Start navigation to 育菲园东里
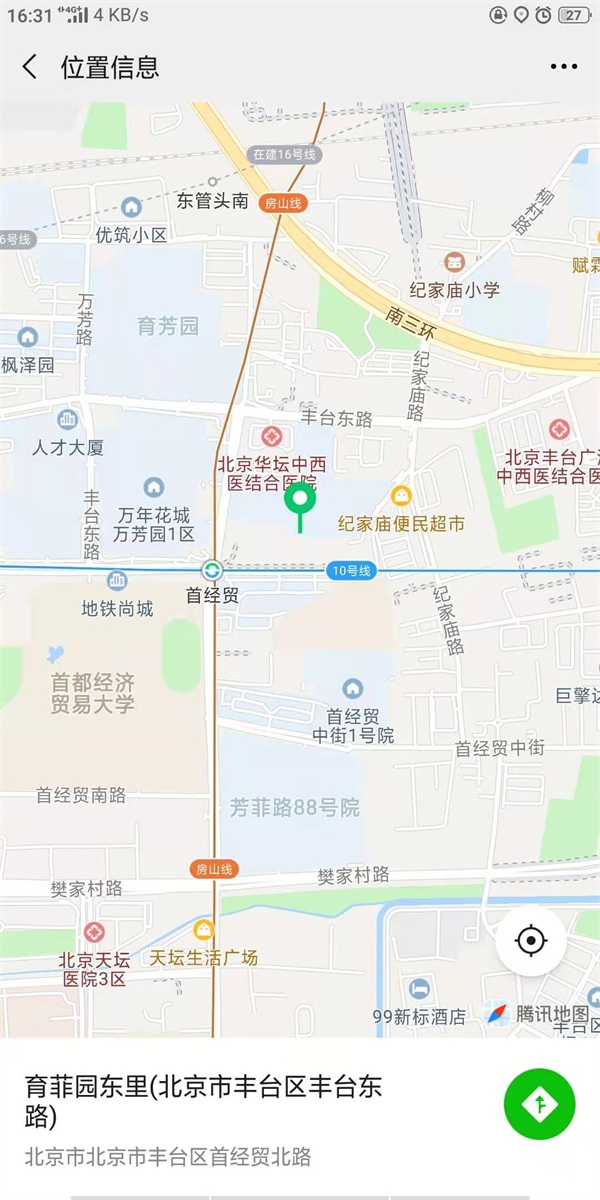 point(539,1104)
